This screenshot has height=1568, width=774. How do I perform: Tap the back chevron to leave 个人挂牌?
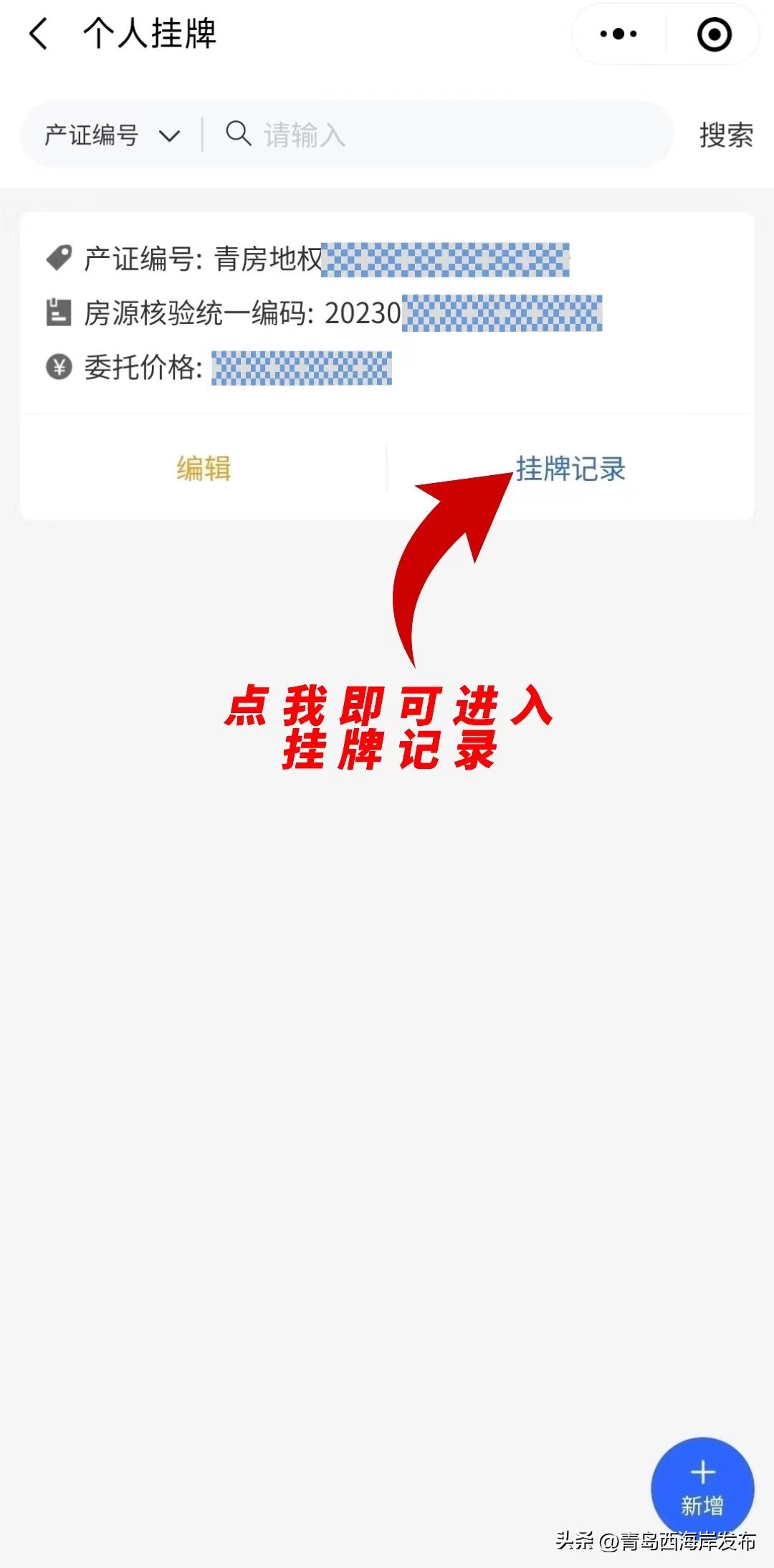(x=39, y=34)
